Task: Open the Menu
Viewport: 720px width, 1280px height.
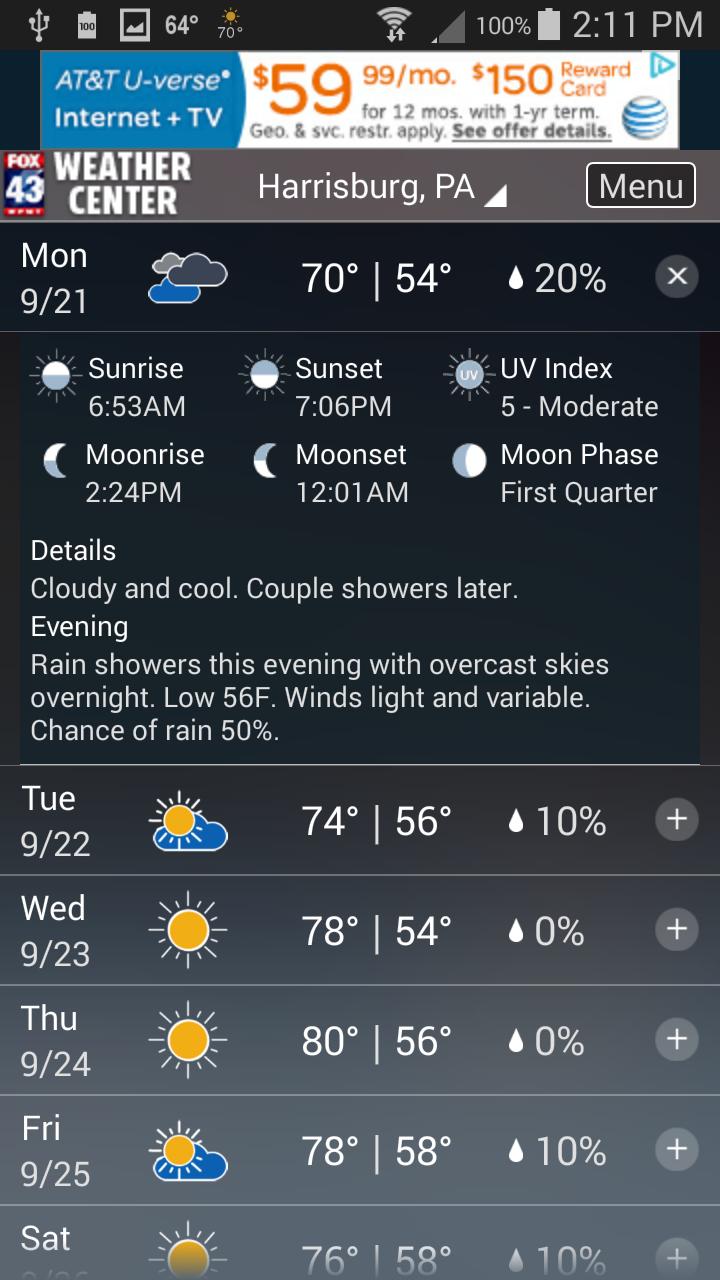Action: point(640,186)
